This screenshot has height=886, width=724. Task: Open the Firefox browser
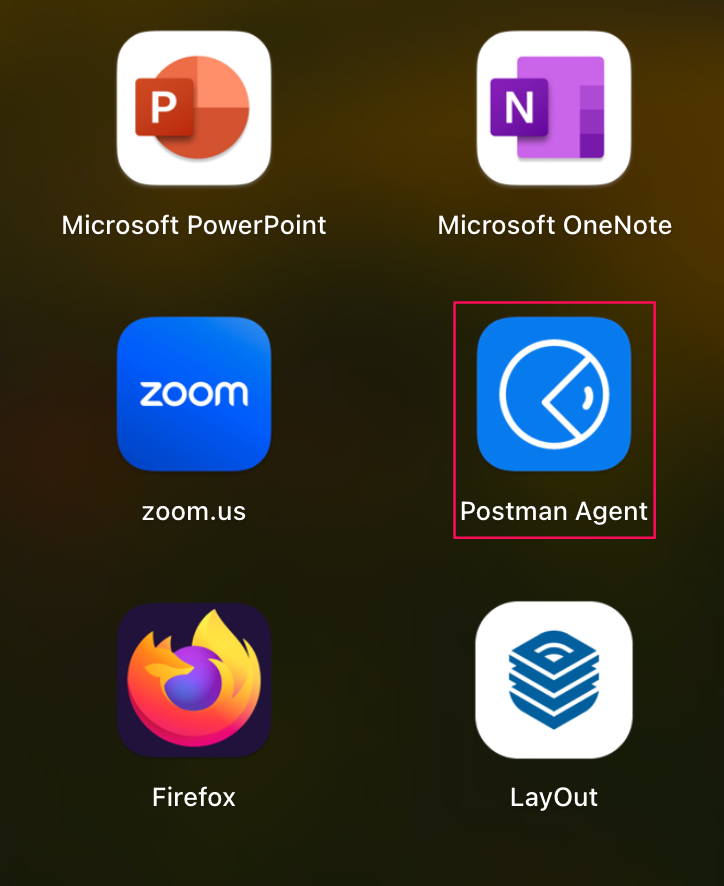click(194, 680)
